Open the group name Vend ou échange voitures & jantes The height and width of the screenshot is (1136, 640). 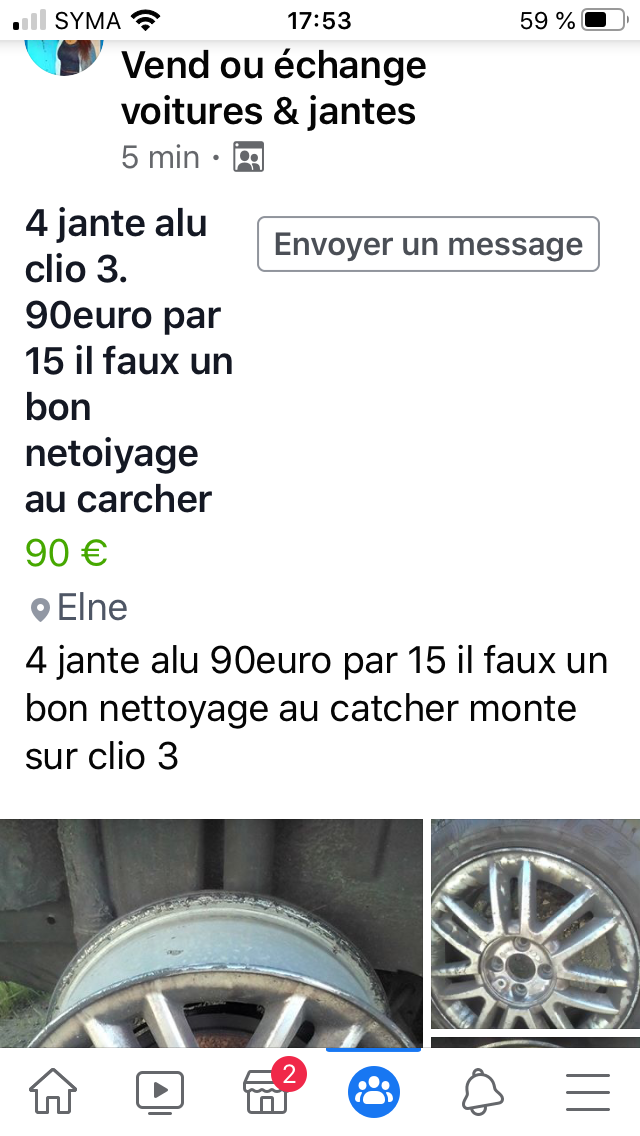tap(273, 88)
